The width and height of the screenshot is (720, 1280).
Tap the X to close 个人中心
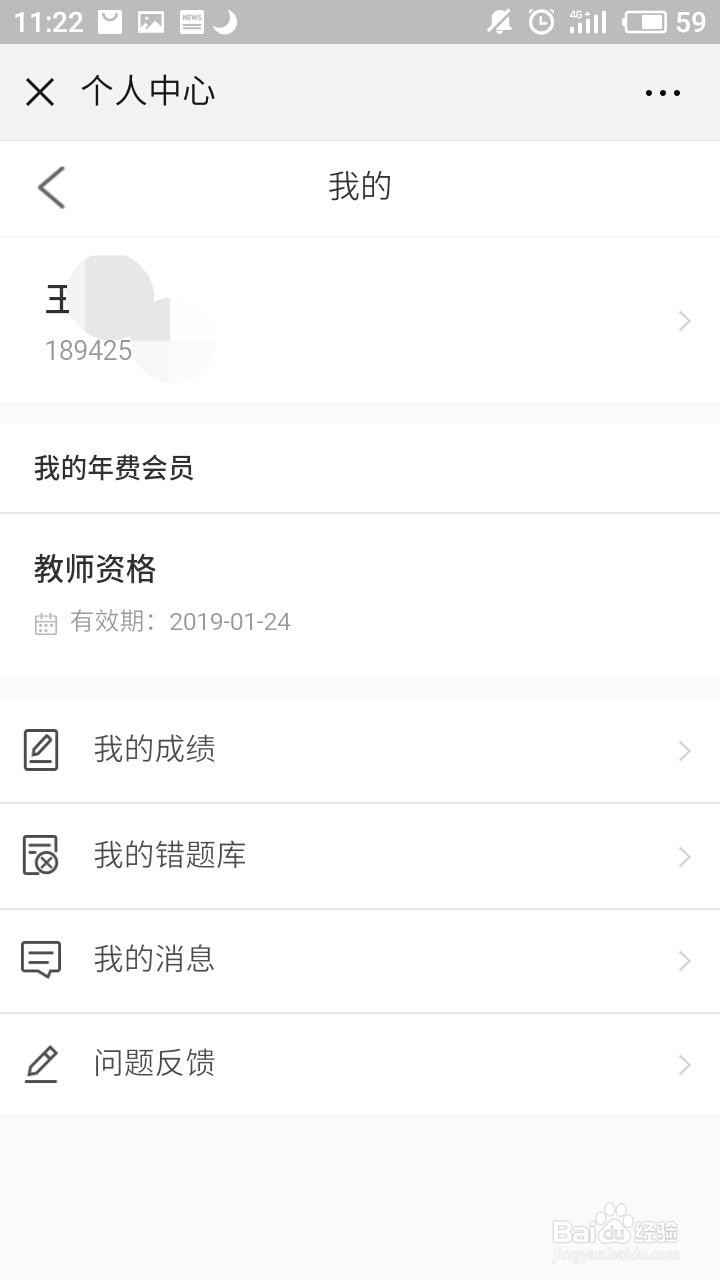(39, 91)
